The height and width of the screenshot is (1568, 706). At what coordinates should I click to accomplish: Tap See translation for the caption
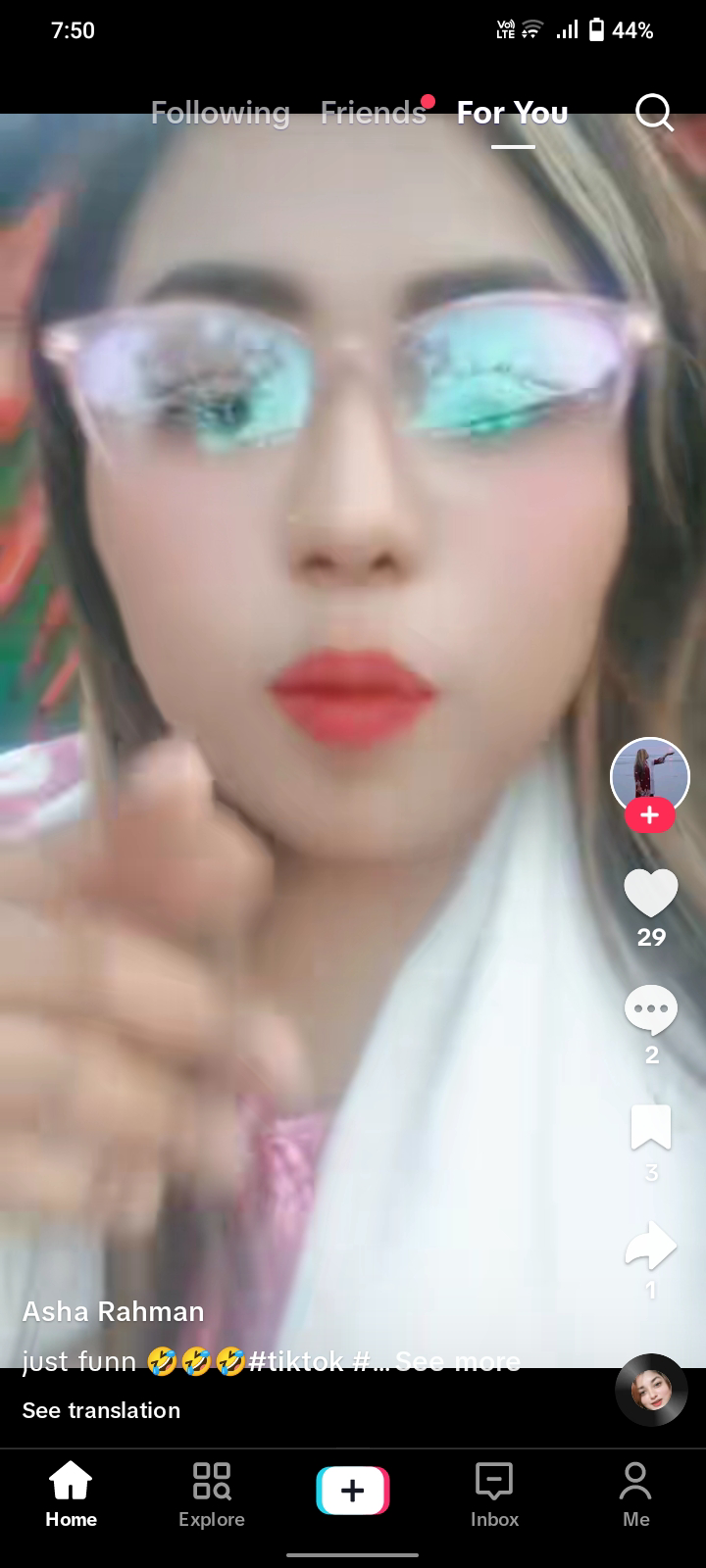pyautogui.click(x=101, y=1410)
